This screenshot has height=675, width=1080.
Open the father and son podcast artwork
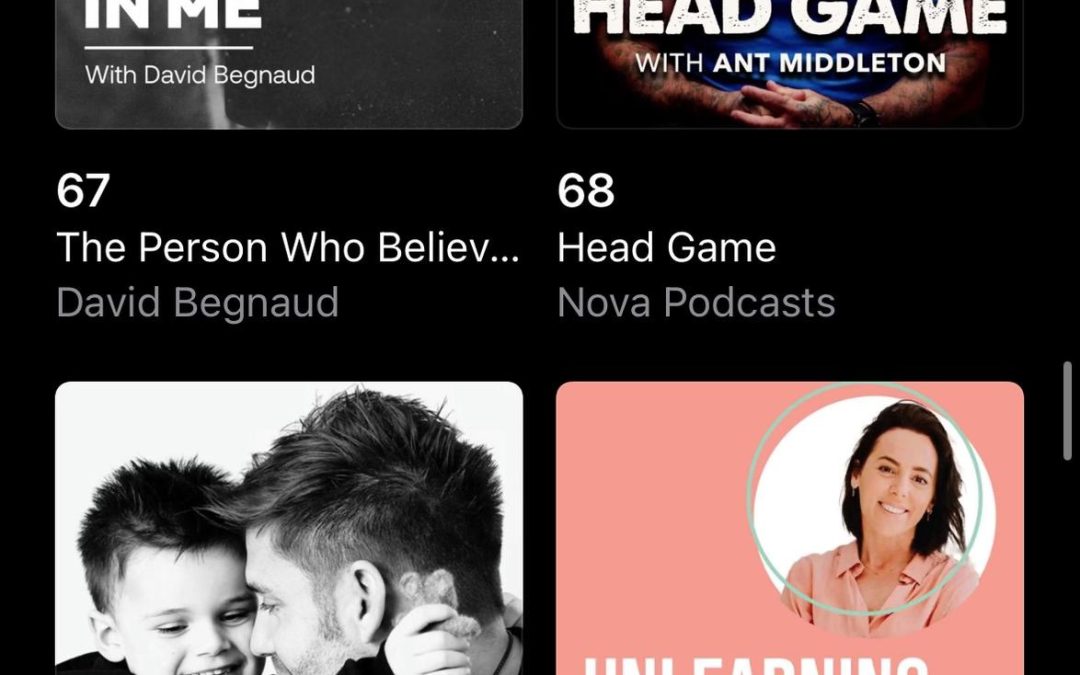289,528
